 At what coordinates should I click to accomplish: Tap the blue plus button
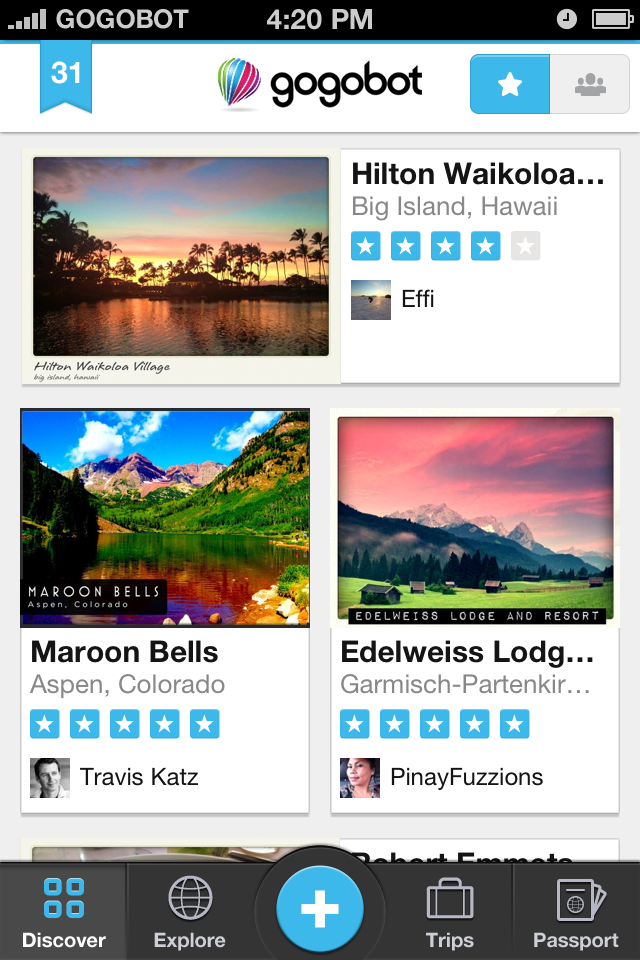click(319, 909)
